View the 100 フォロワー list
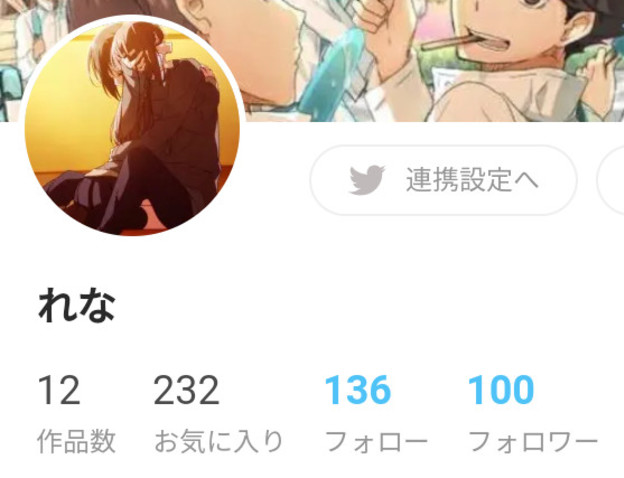624x478 pixels. [532, 412]
